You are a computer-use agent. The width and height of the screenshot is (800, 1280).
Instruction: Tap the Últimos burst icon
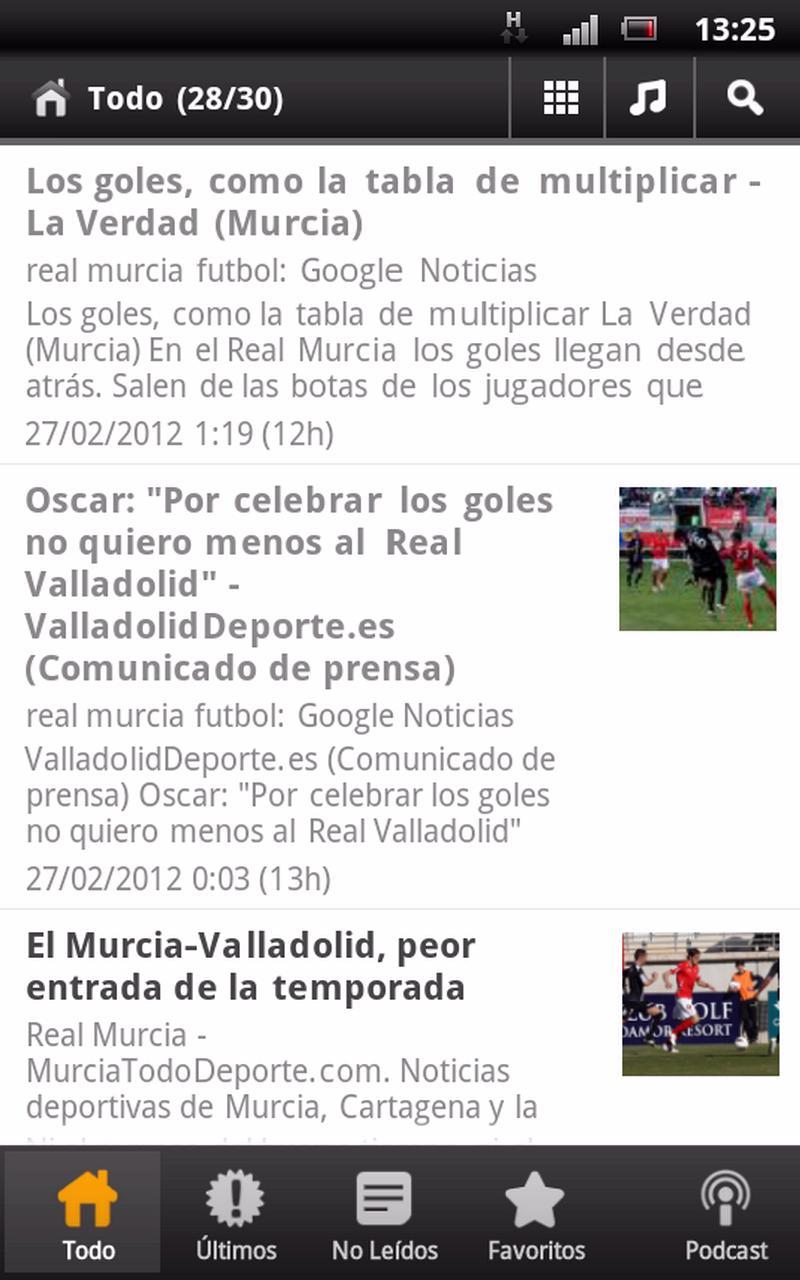235,1196
